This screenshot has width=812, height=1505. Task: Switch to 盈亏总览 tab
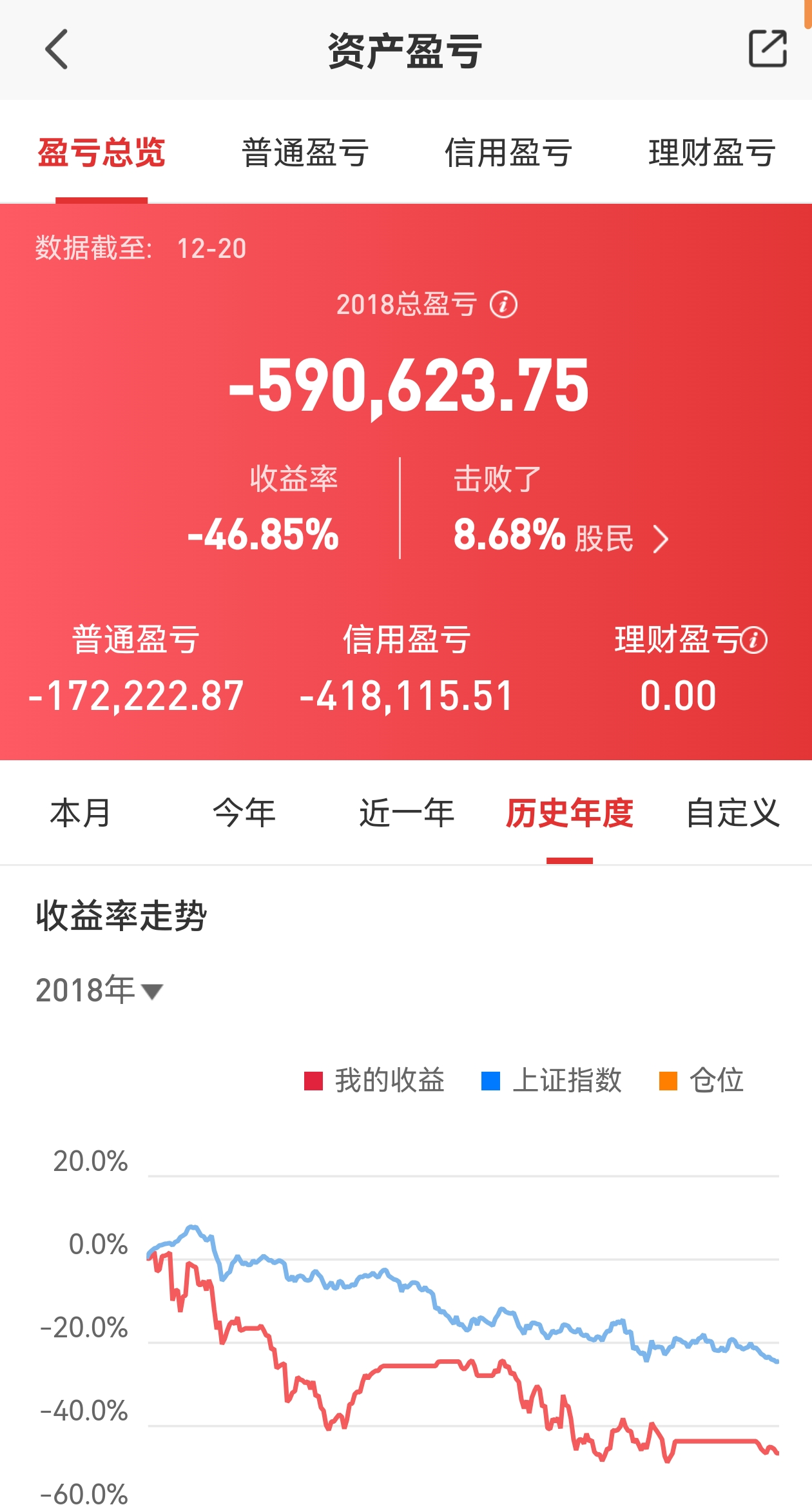[x=101, y=153]
